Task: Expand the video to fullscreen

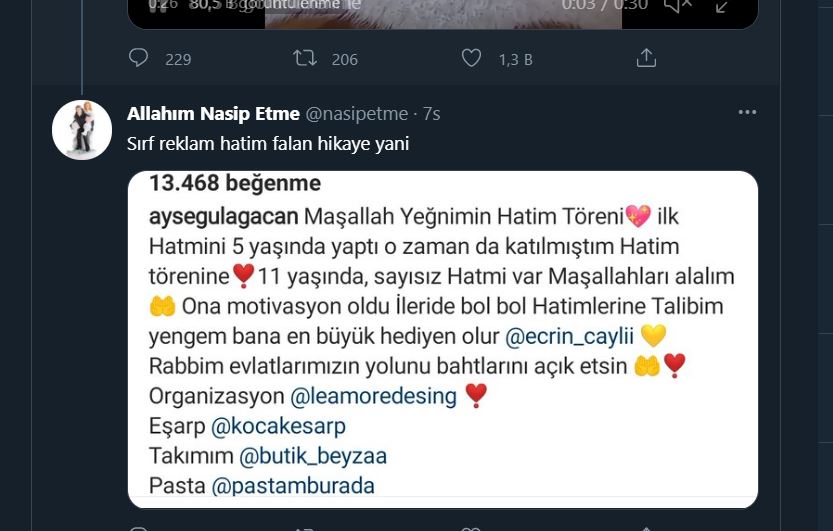Action: (x=723, y=6)
